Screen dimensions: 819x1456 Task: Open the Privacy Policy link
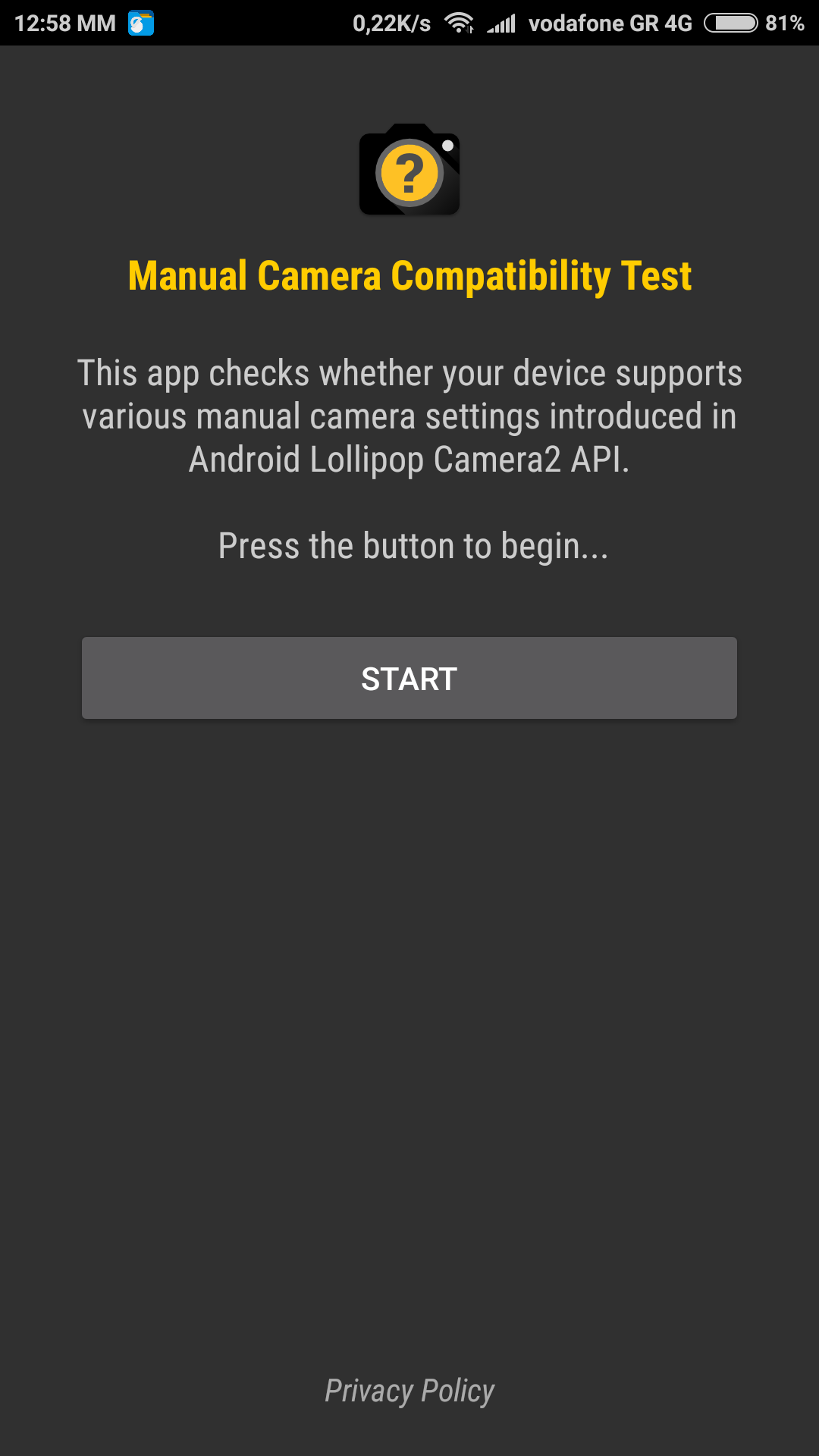(x=409, y=1391)
